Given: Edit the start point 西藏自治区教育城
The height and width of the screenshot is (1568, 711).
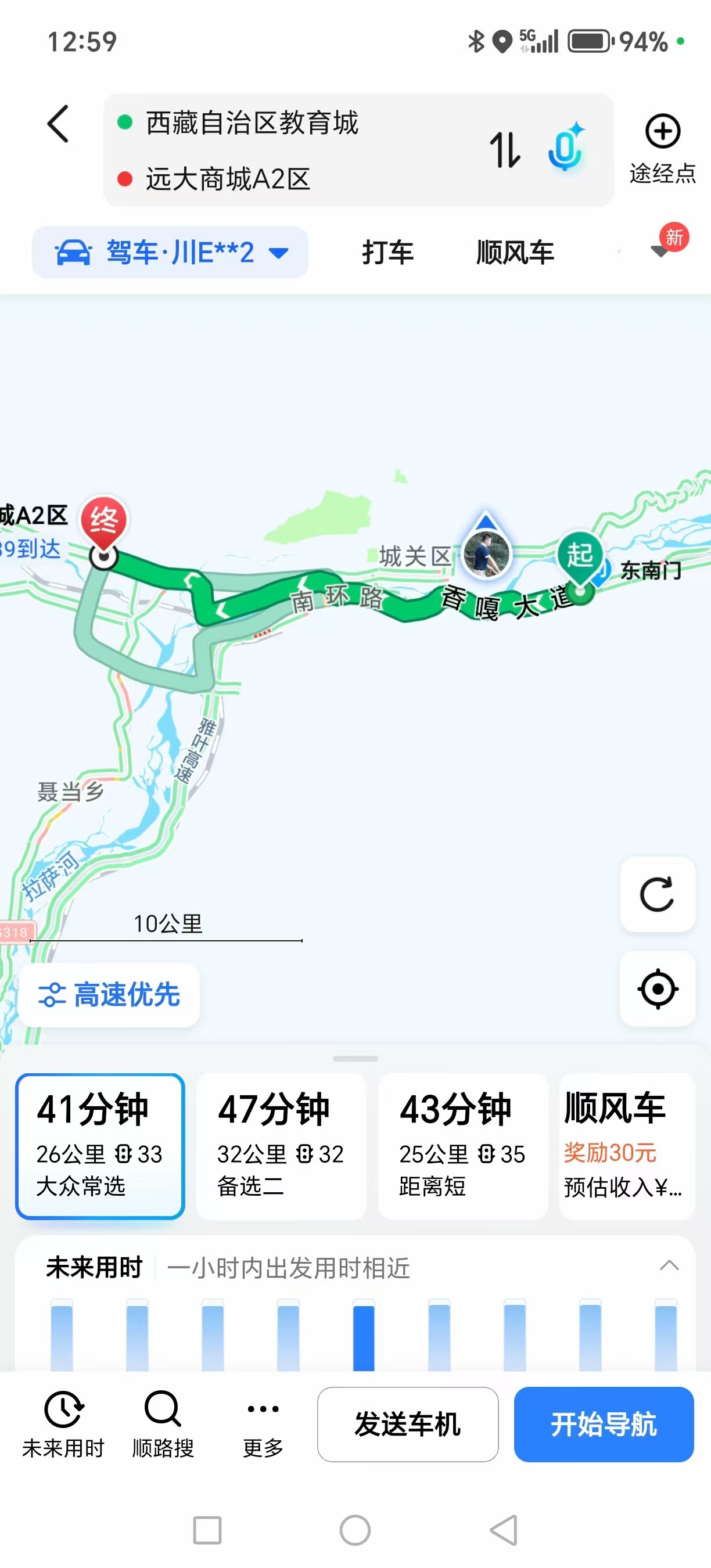Looking at the screenshot, I should click(252, 123).
